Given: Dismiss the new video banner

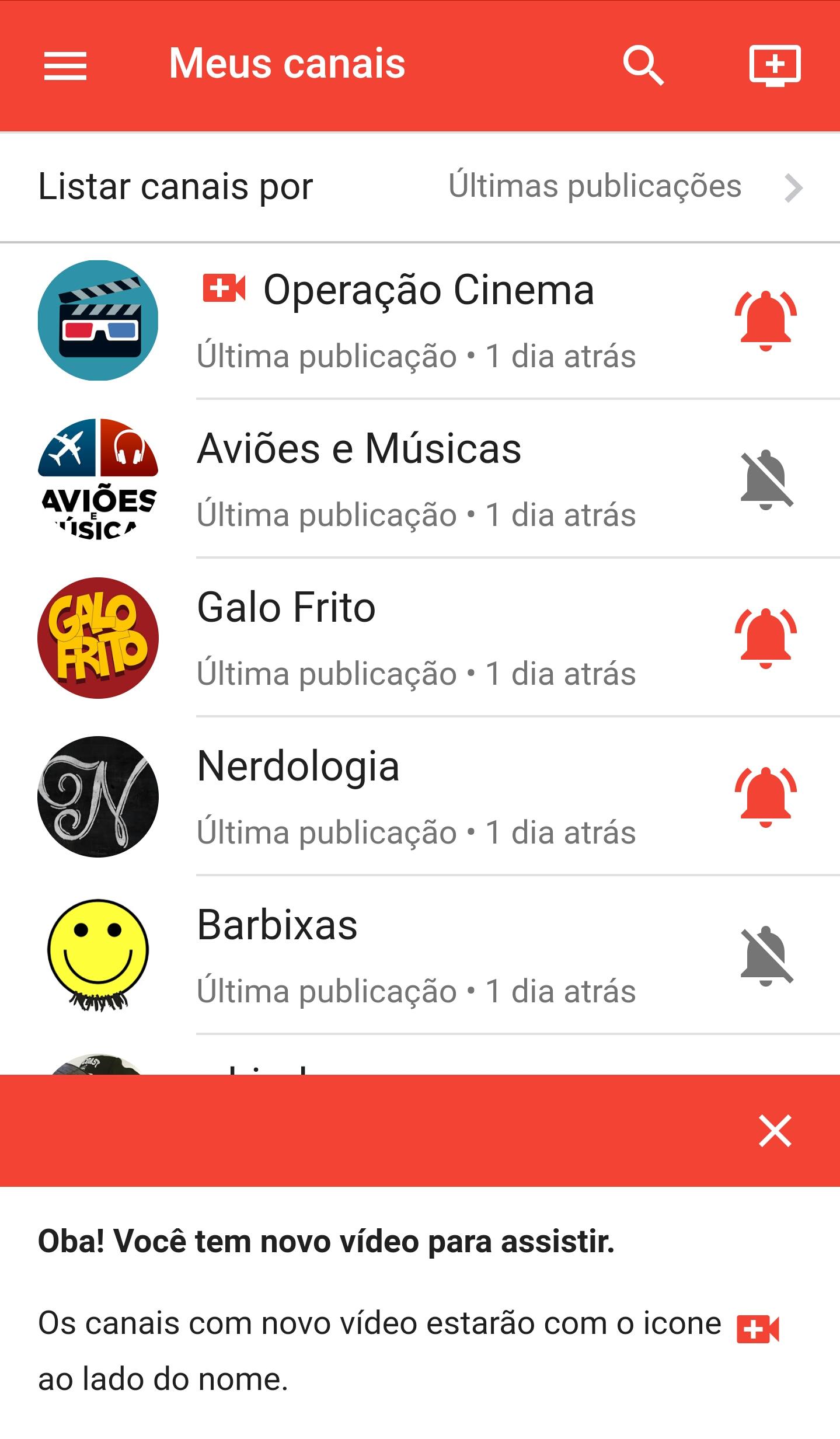Looking at the screenshot, I should (x=775, y=1131).
